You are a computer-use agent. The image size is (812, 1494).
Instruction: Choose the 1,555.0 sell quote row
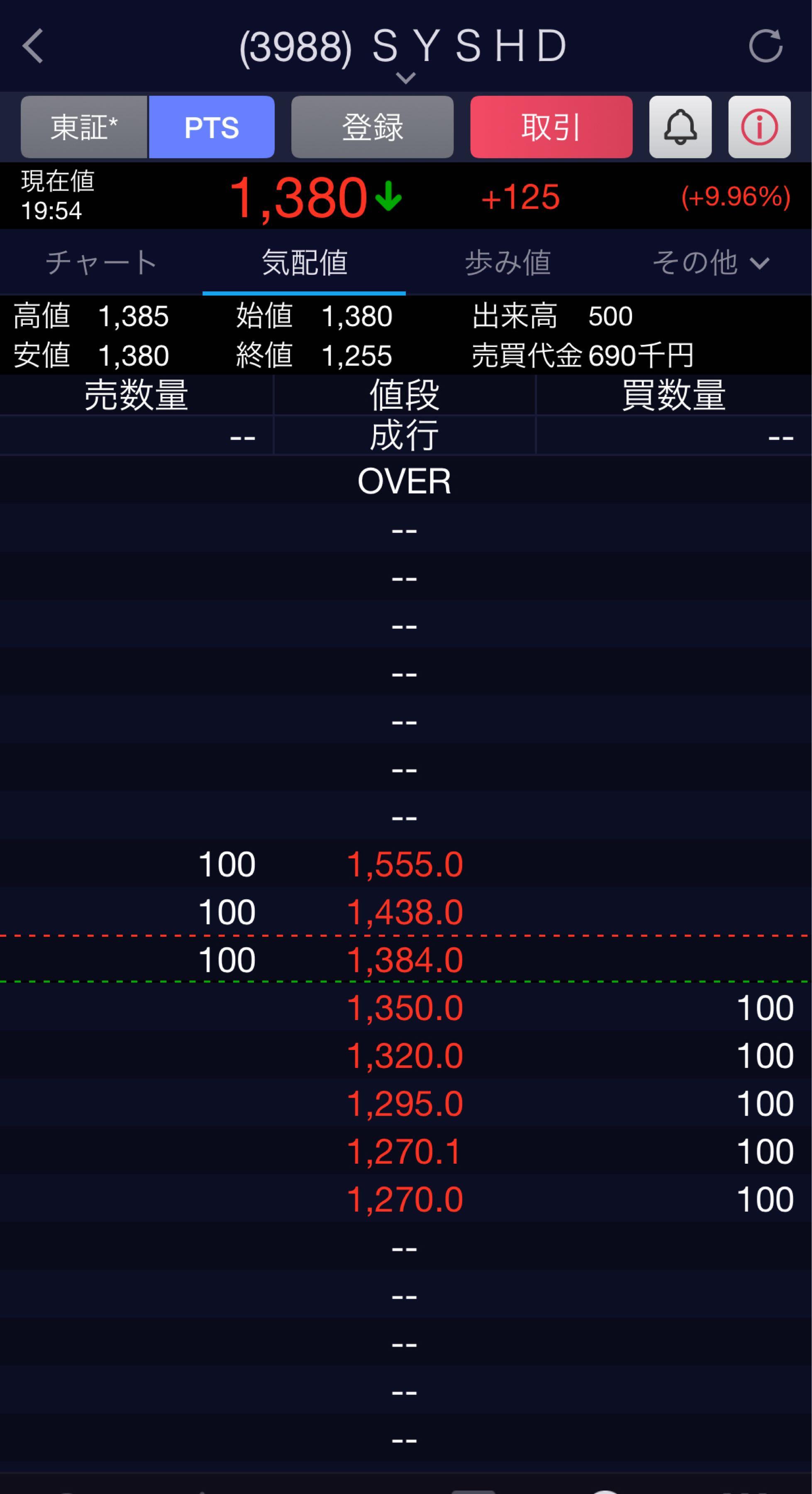tap(405, 864)
